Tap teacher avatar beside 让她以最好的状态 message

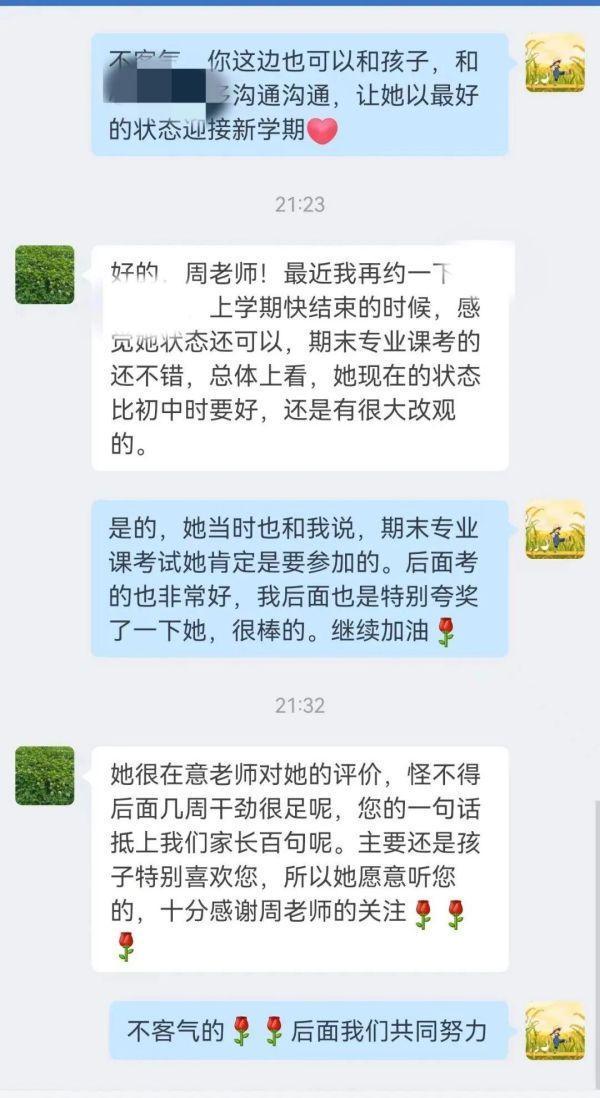coord(555,62)
